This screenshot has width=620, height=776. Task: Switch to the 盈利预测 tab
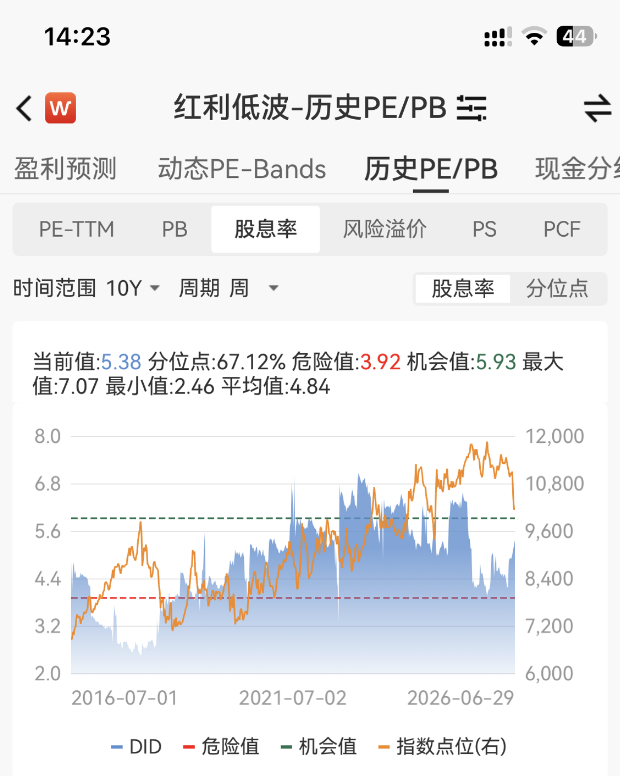pos(65,169)
